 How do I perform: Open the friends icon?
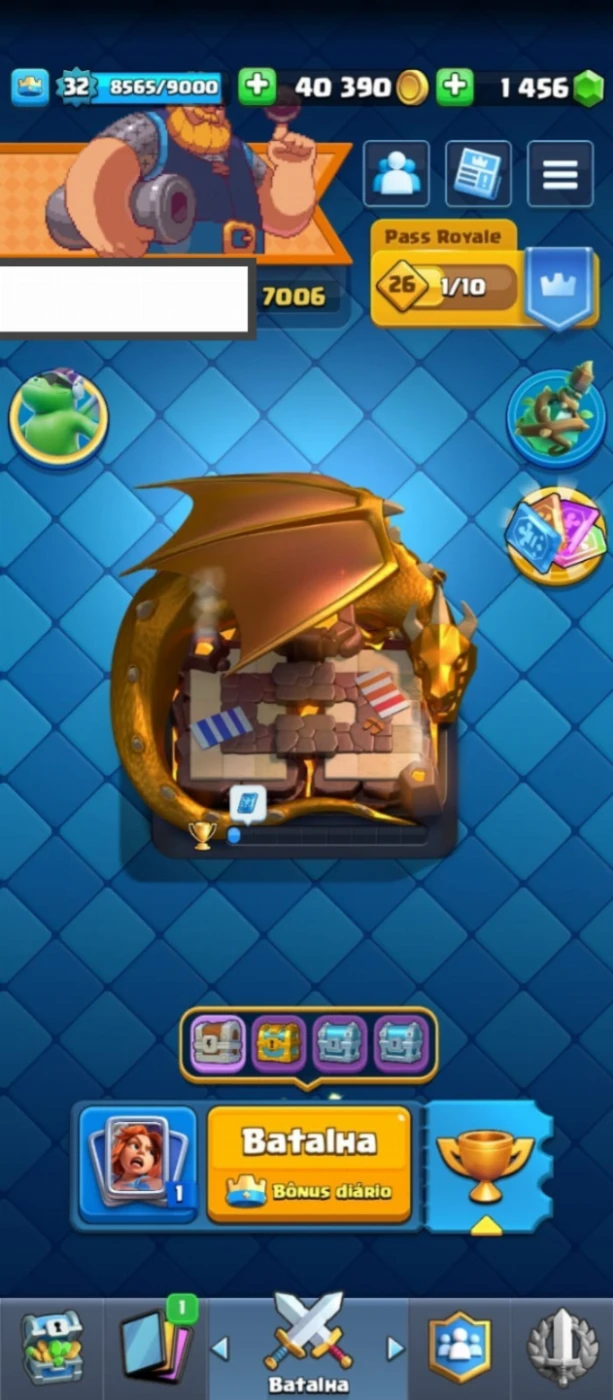[x=396, y=174]
